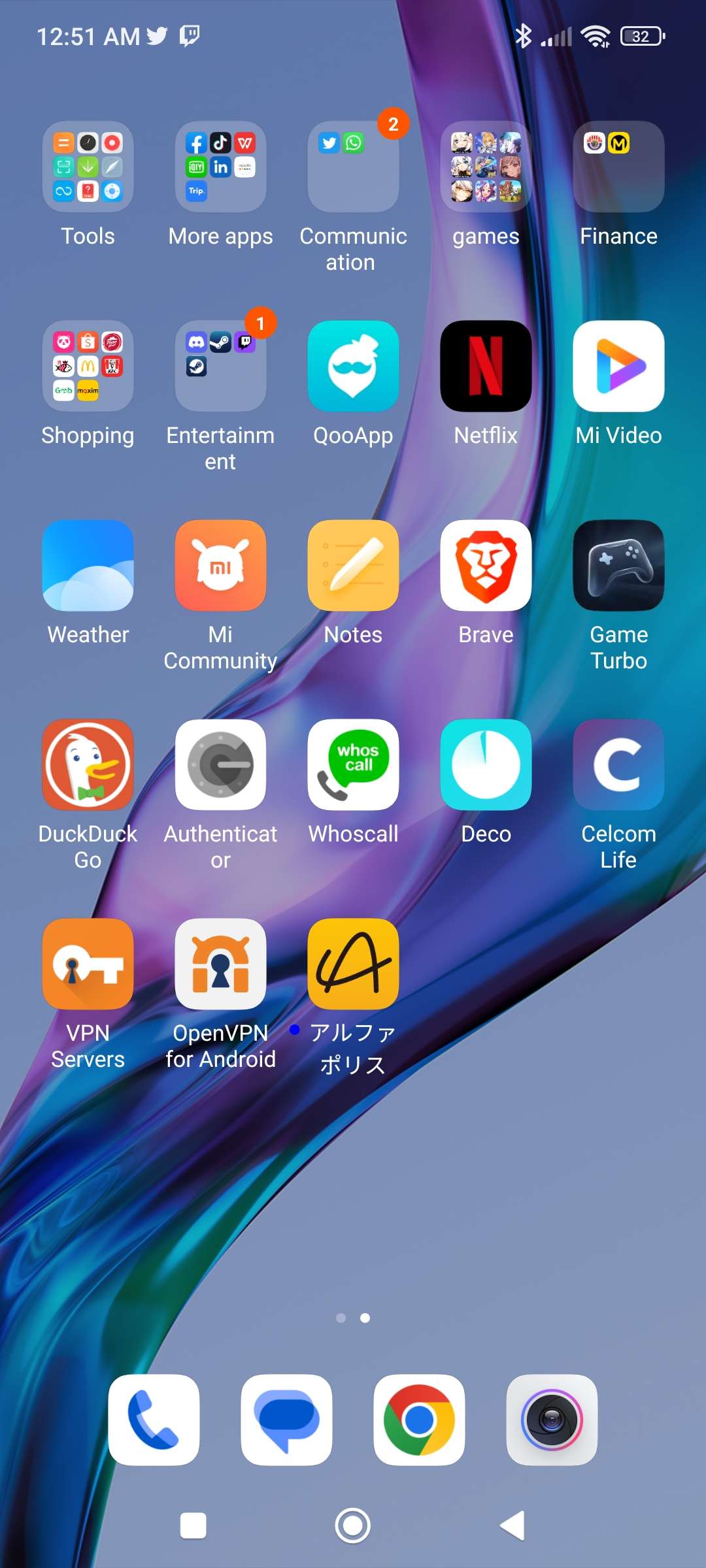Open Google Authenticator
Screen dimensions: 706x1568
[220, 764]
